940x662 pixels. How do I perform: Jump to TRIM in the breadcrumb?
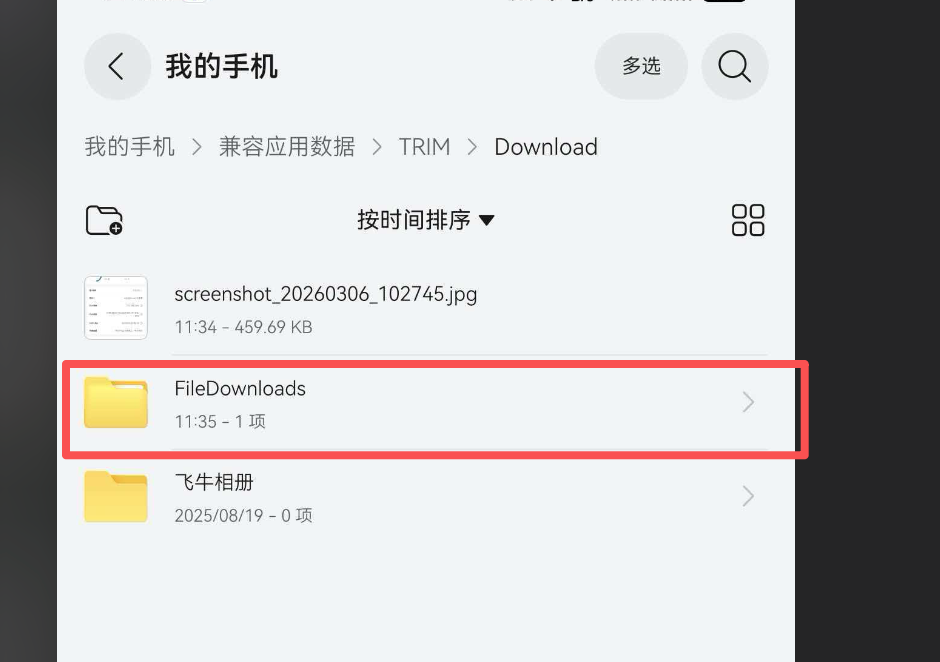(x=424, y=147)
